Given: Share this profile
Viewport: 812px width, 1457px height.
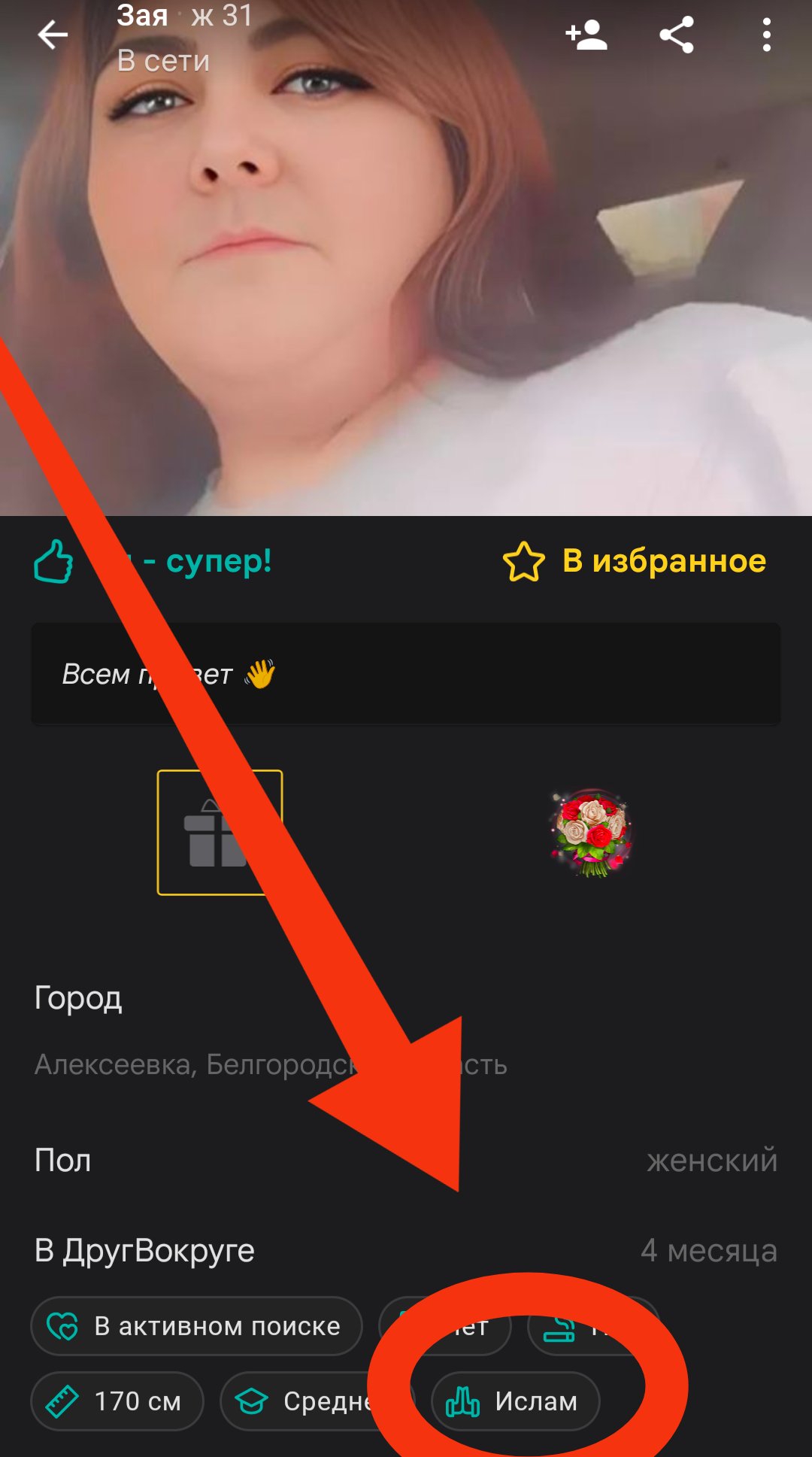Looking at the screenshot, I should coord(676,35).
